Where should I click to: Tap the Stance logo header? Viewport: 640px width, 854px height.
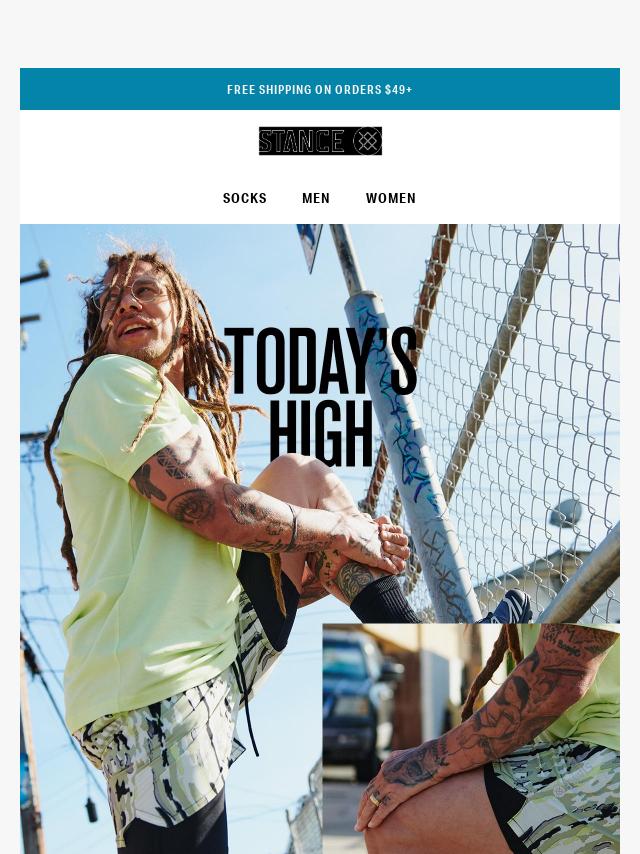click(320, 141)
